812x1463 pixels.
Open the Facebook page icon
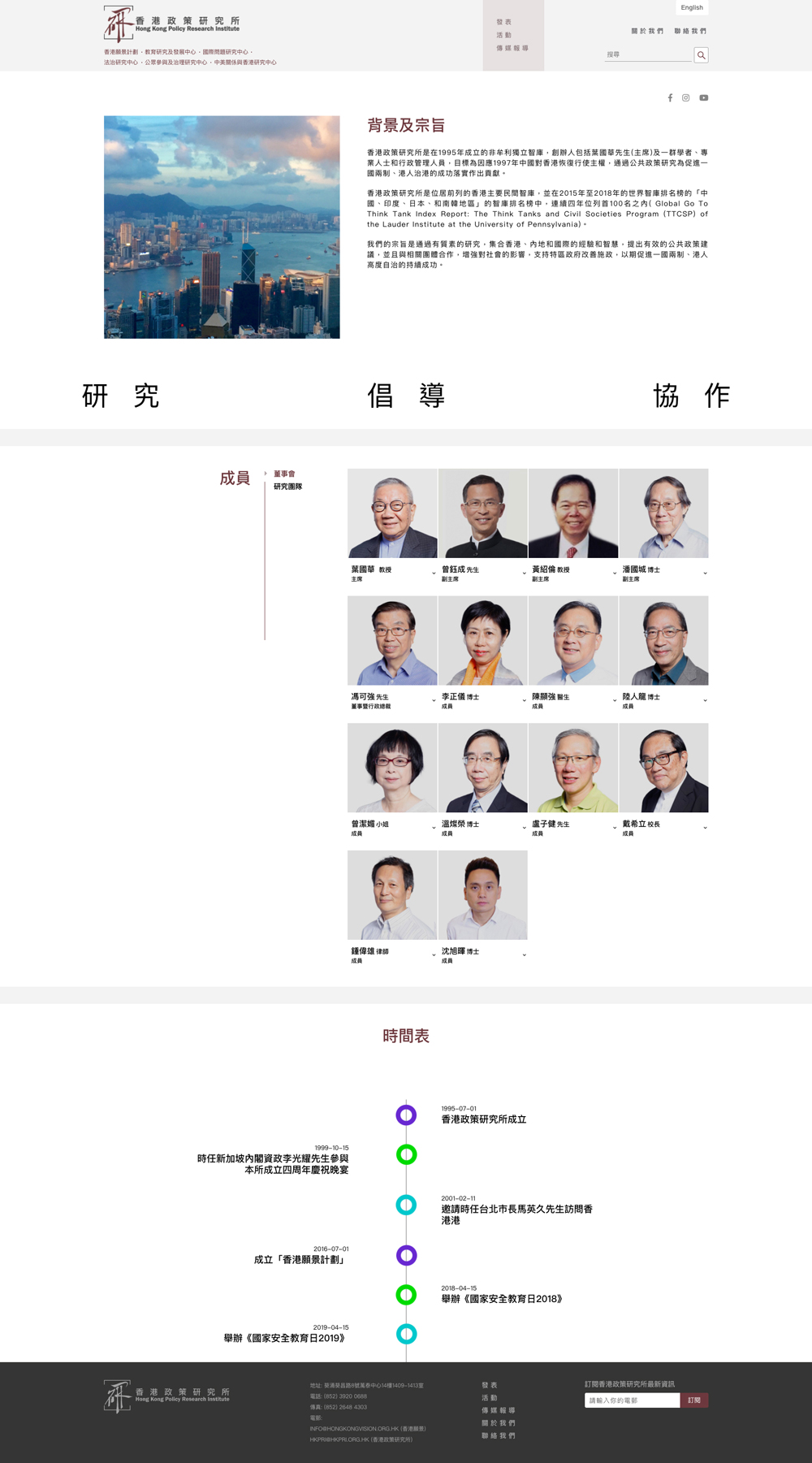(670, 98)
